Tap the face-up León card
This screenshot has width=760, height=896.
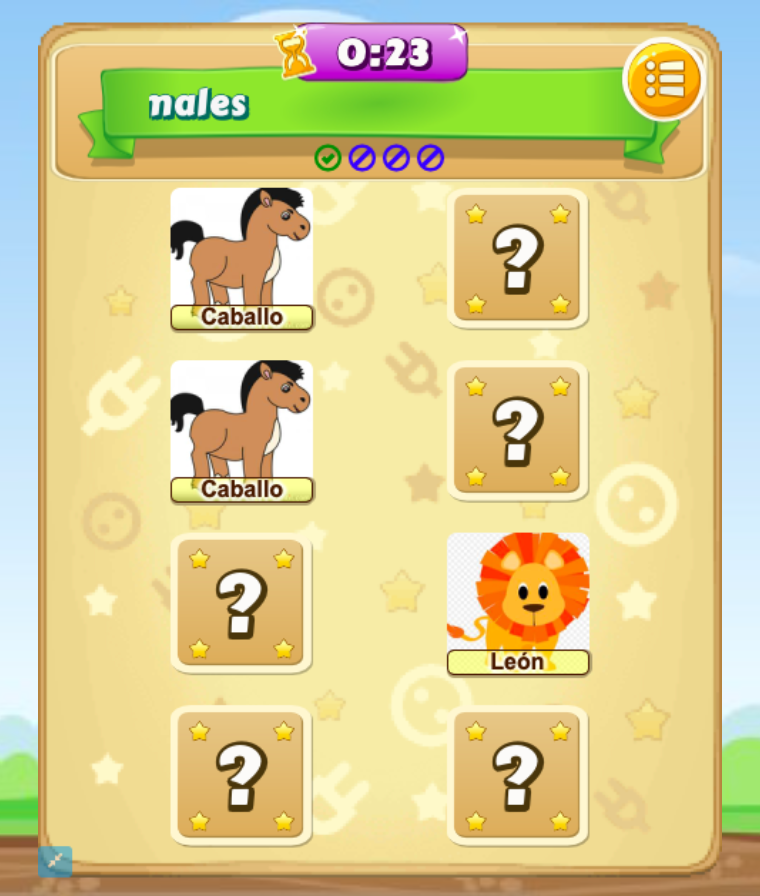click(x=517, y=603)
